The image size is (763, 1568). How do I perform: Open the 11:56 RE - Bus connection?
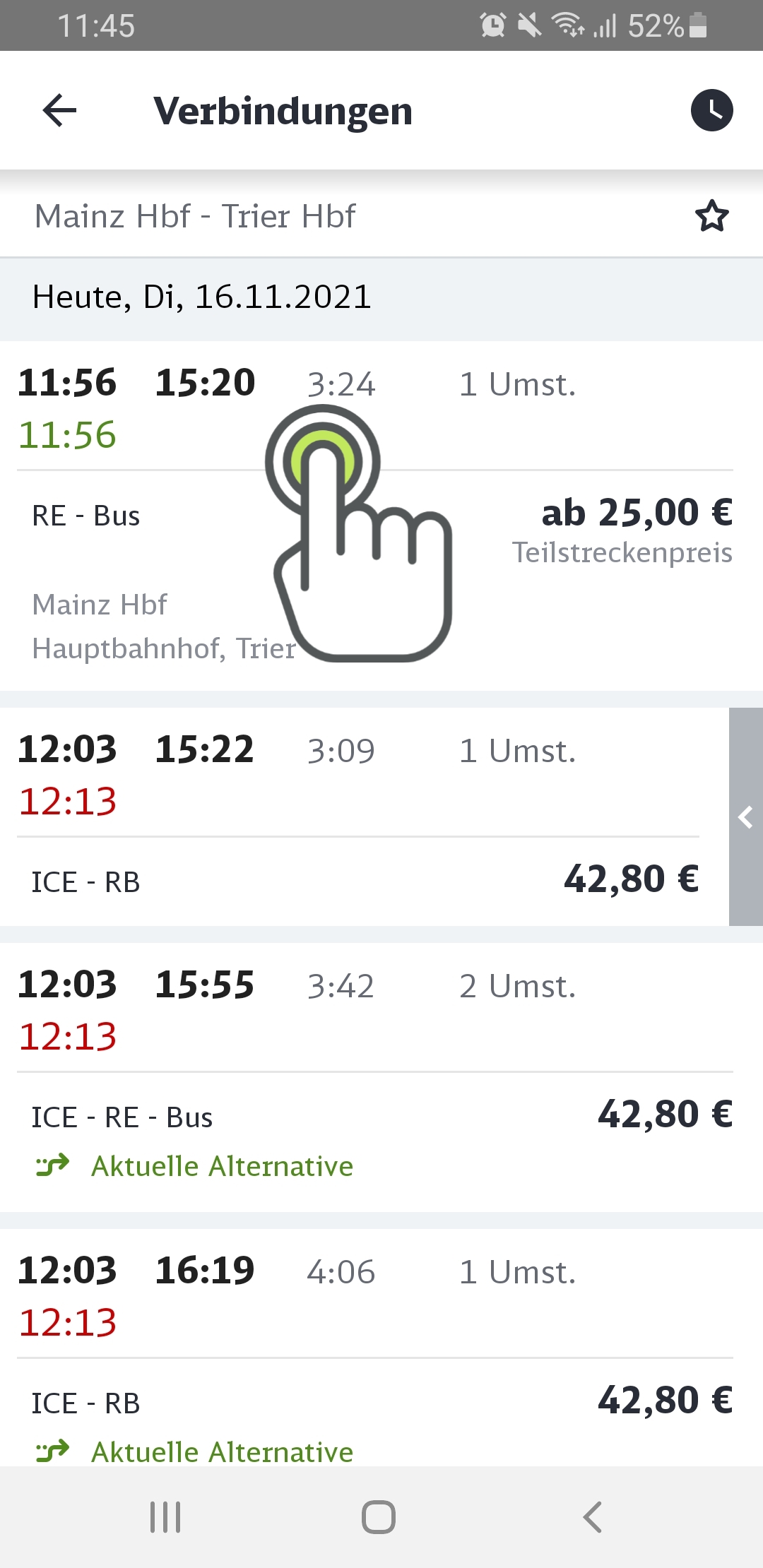pos(381,516)
